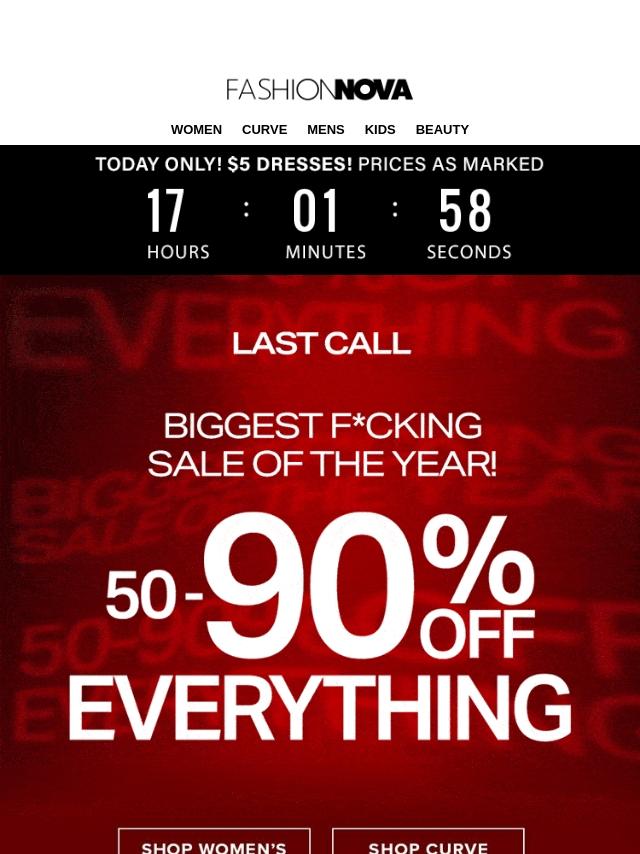Image resolution: width=640 pixels, height=854 pixels.
Task: Open the Women category link
Action: [x=196, y=130]
